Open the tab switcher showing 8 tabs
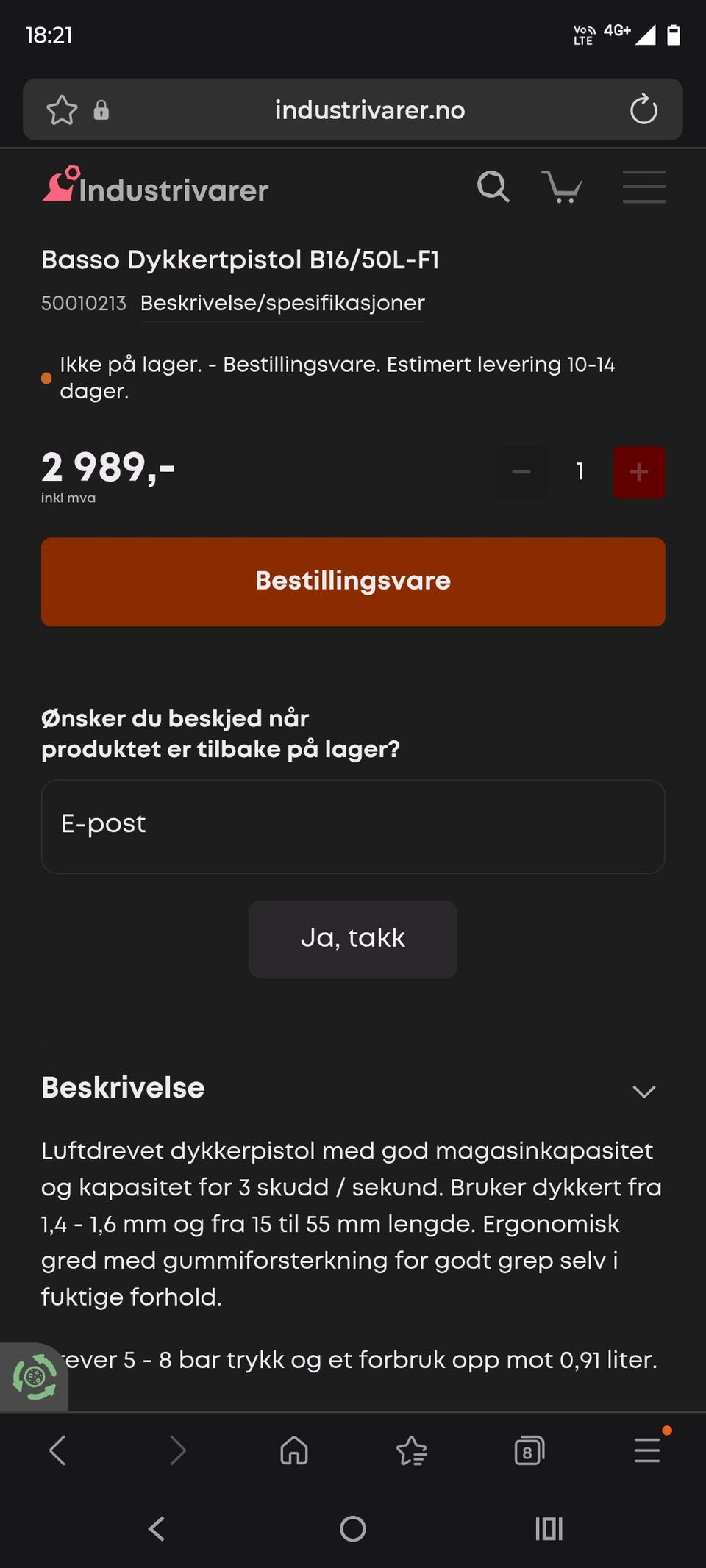 pos(529,1451)
